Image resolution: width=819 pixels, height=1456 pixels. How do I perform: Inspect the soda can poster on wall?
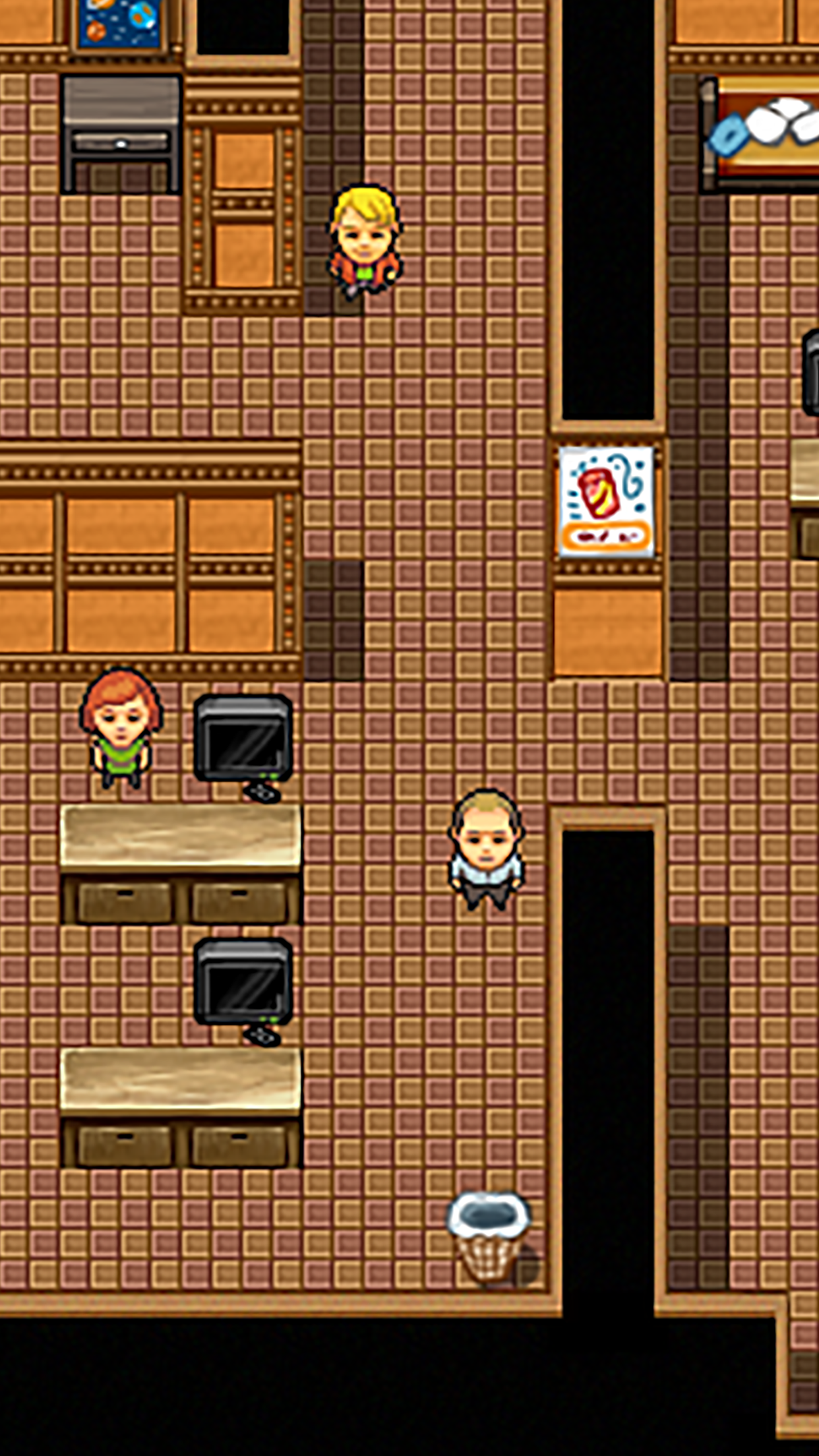(606, 501)
